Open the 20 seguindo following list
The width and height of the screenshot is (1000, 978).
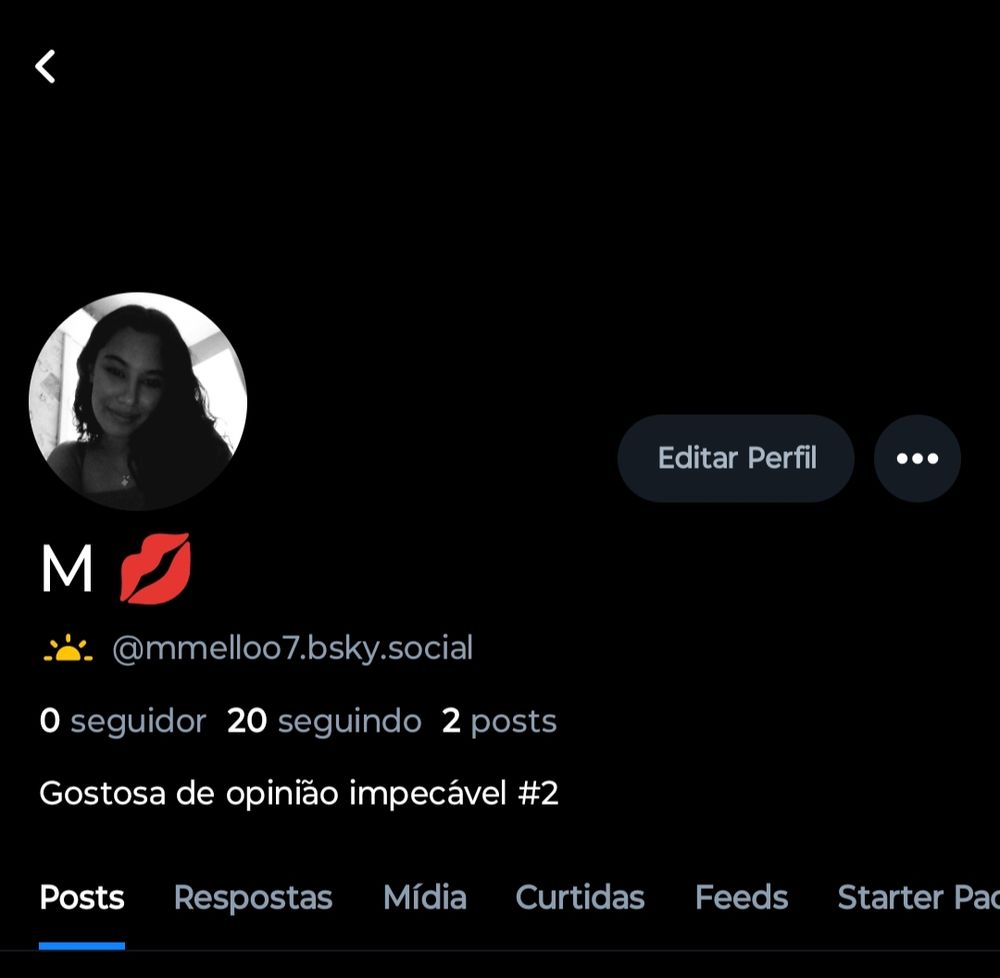click(324, 721)
